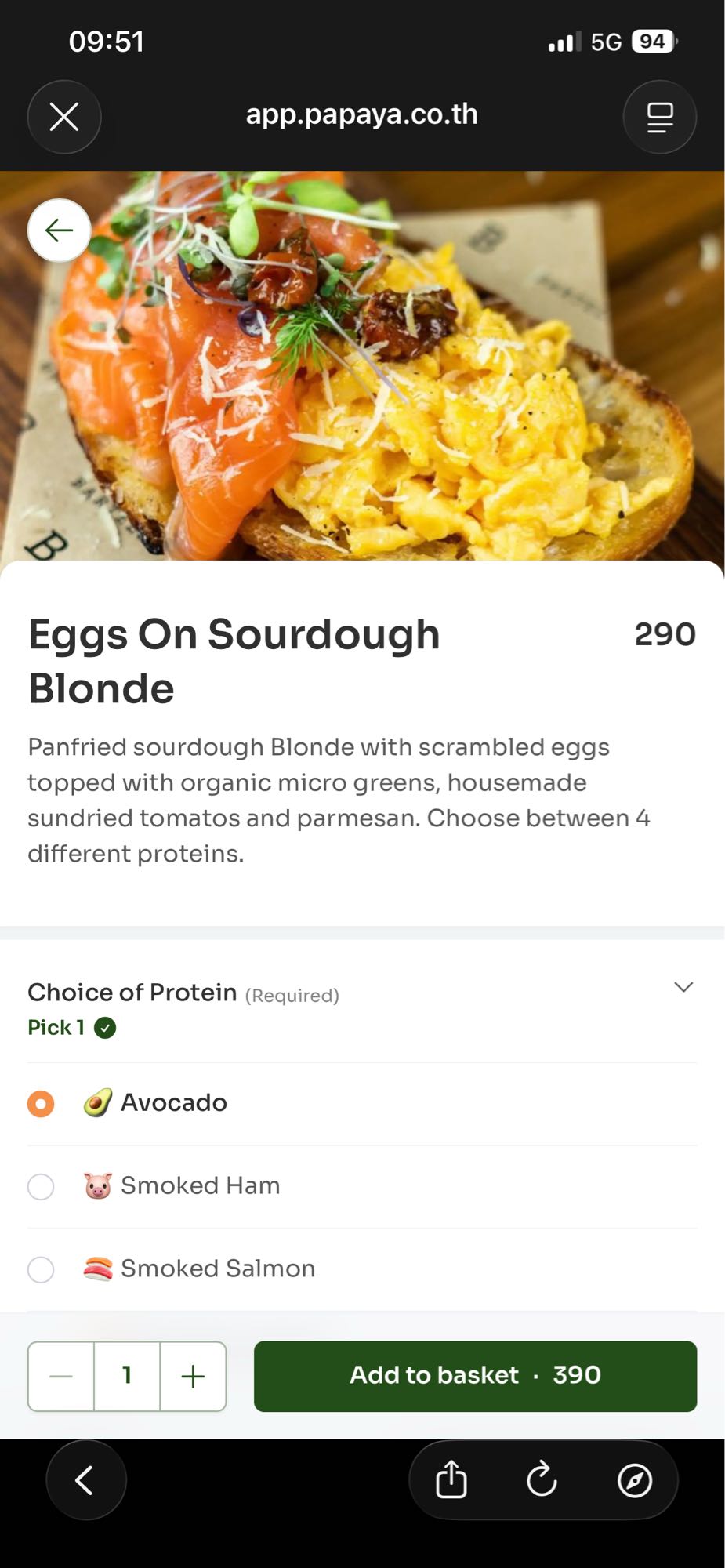This screenshot has width=725, height=1568.
Task: Select Smoked Salmon as the protein
Action: point(41,1269)
